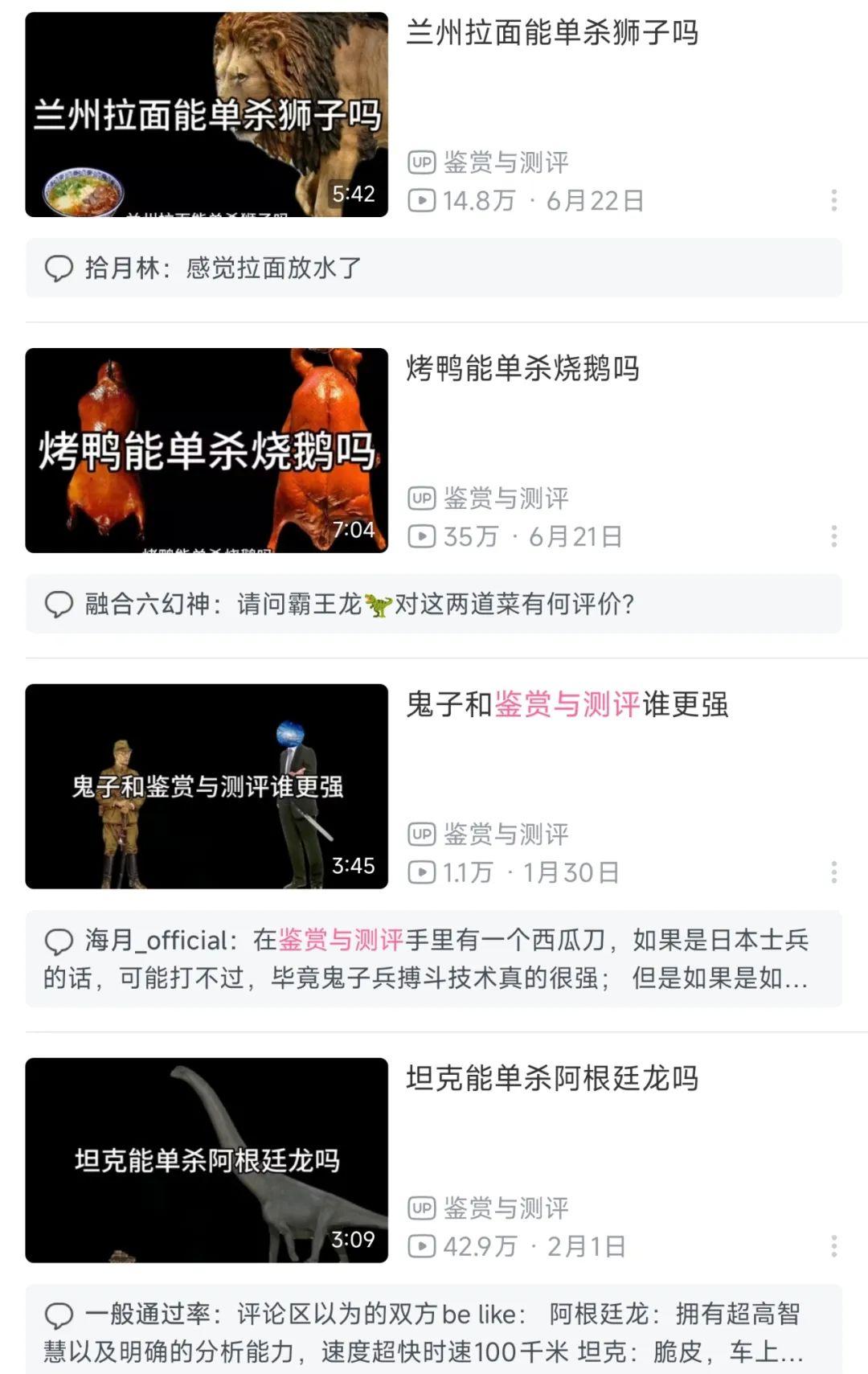Open the video title 坦克能单杀阿根廷龙吗
The image size is (868, 1374).
coord(552,1078)
